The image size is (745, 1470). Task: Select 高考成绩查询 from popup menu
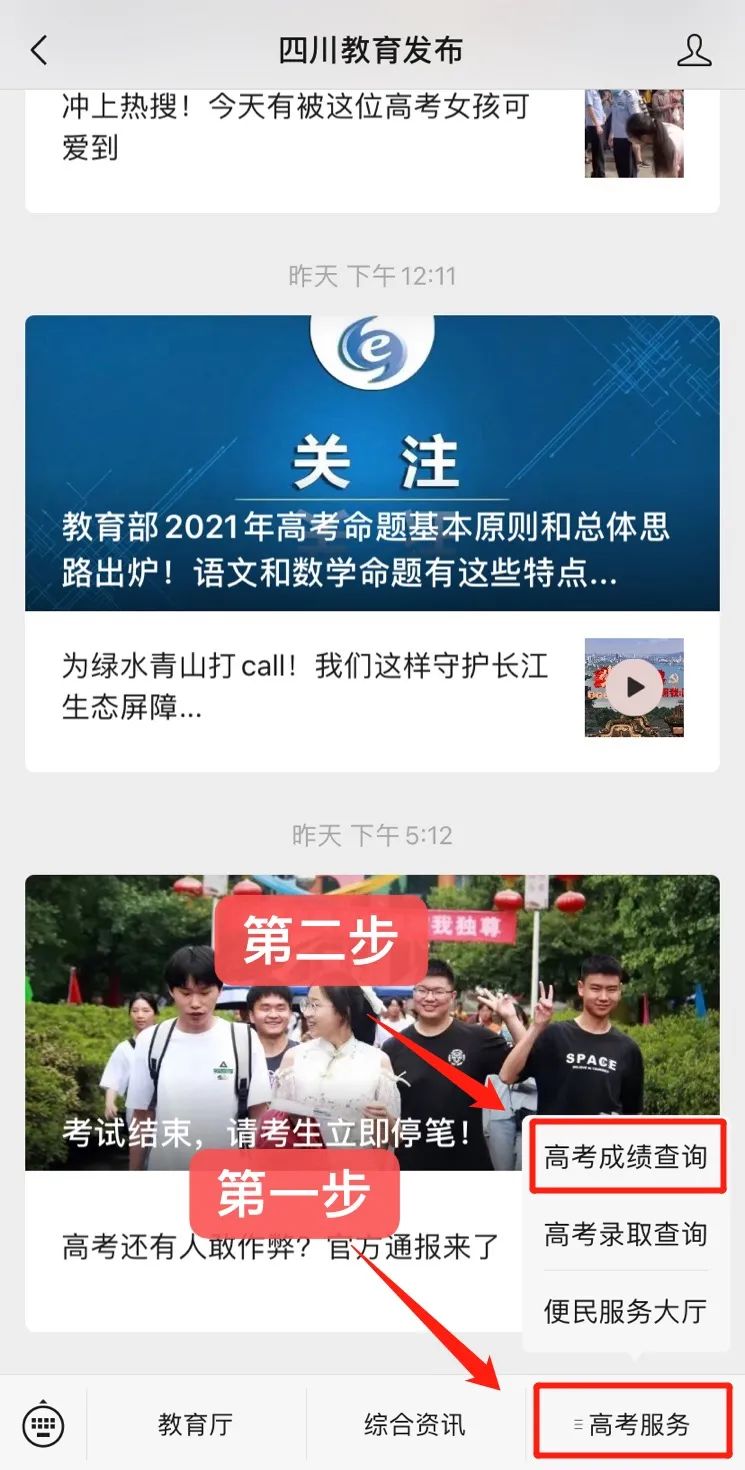coord(626,1158)
